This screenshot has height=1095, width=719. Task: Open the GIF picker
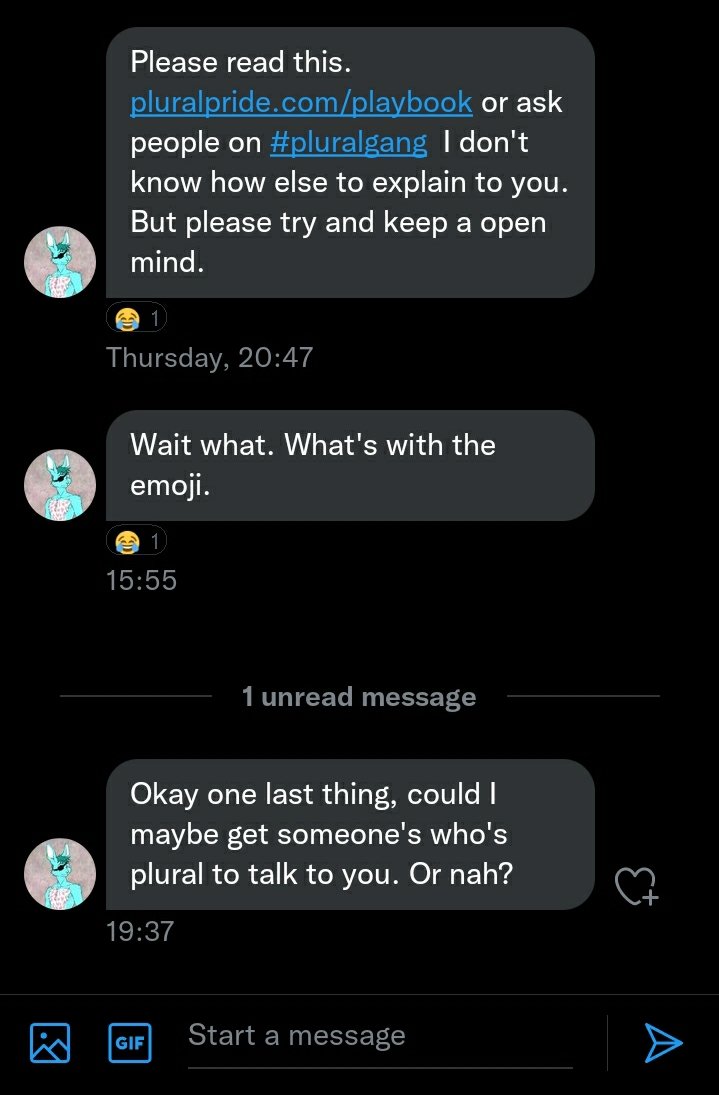coord(130,1043)
